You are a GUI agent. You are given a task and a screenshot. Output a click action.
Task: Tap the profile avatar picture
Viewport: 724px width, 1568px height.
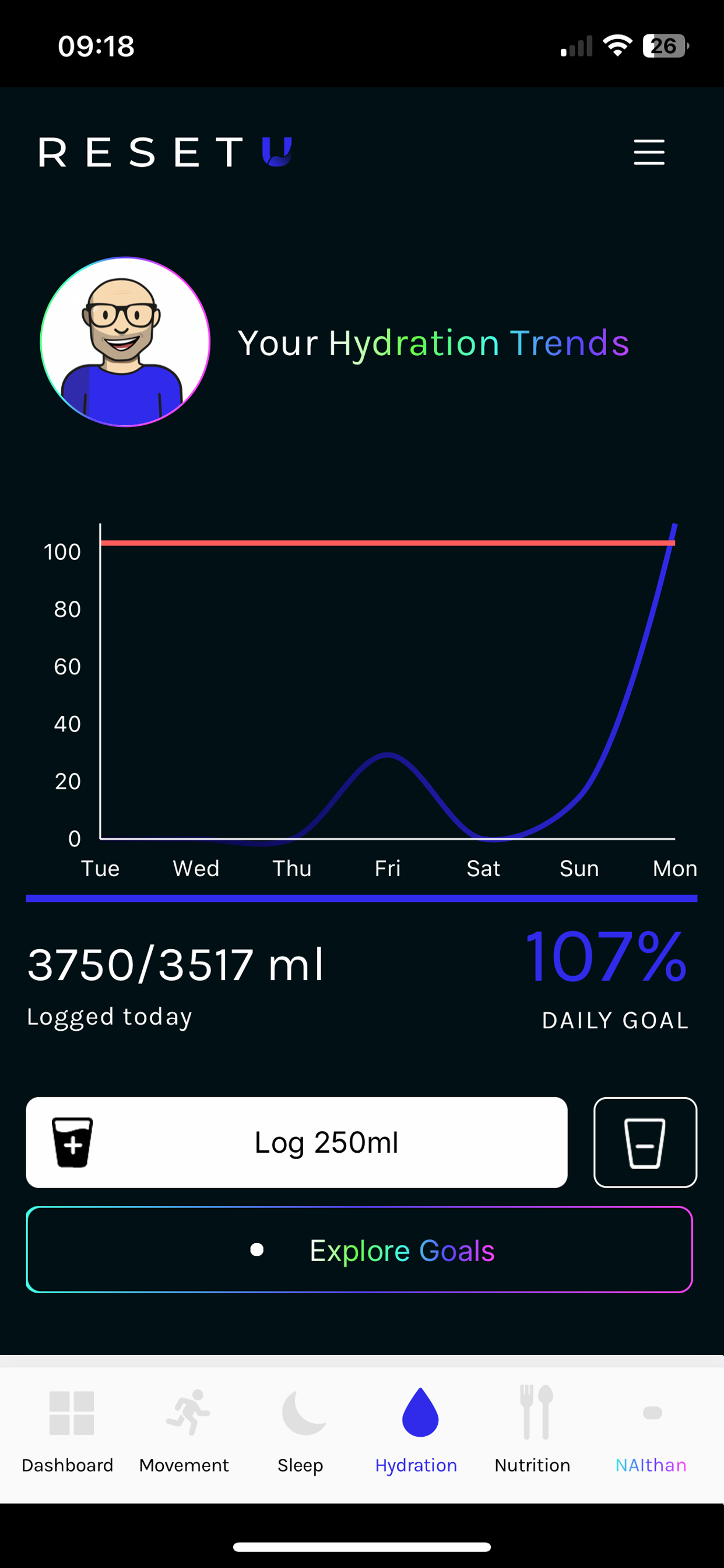125,341
